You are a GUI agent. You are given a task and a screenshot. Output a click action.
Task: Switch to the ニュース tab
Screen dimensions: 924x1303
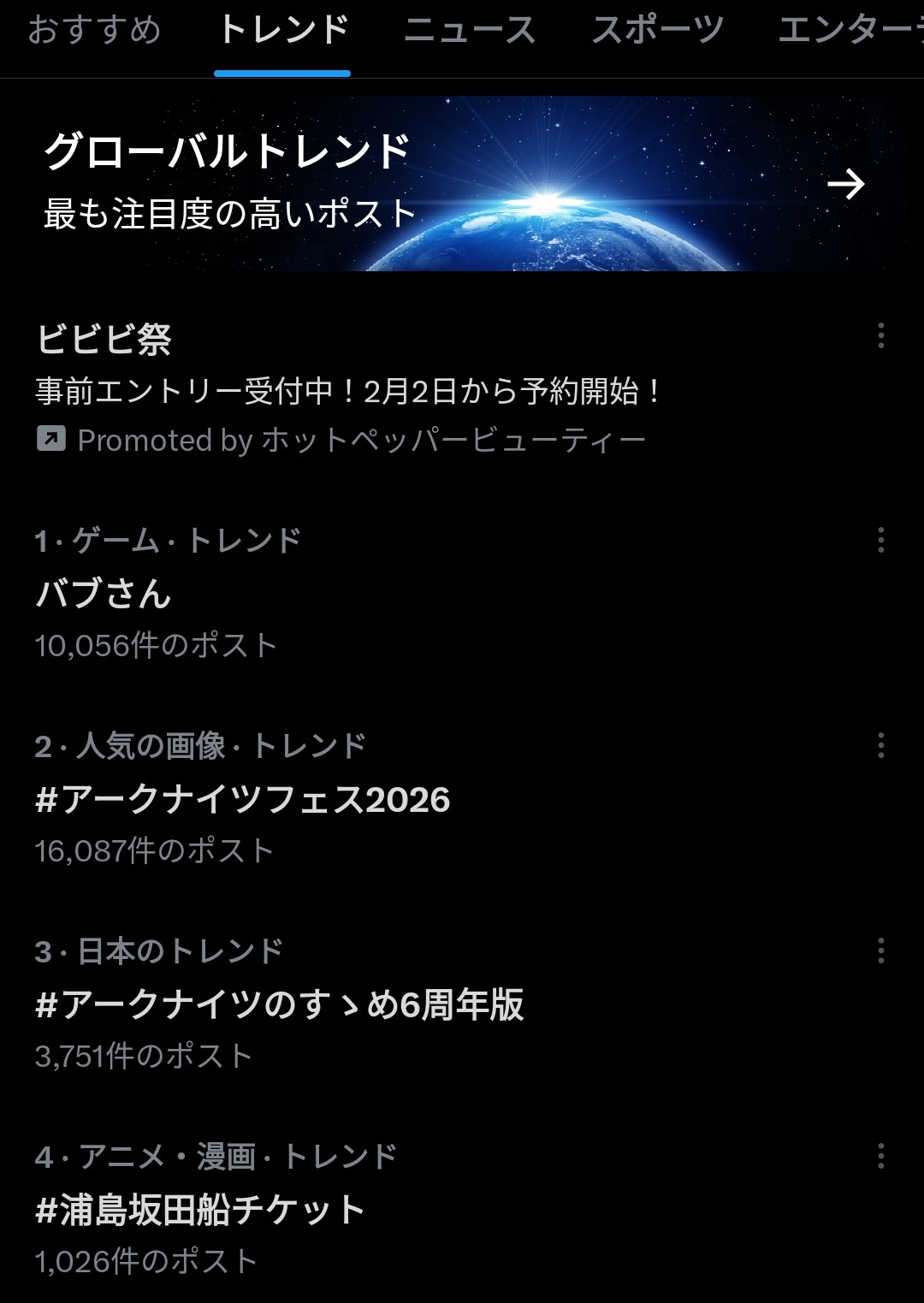tap(469, 31)
